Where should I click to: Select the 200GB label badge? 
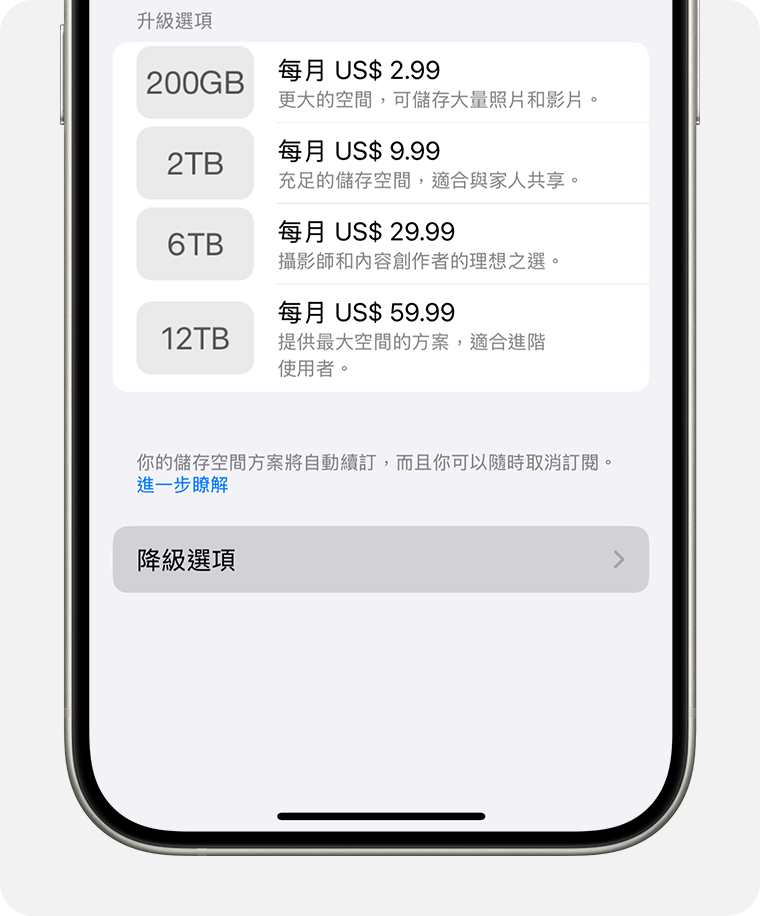(x=195, y=82)
